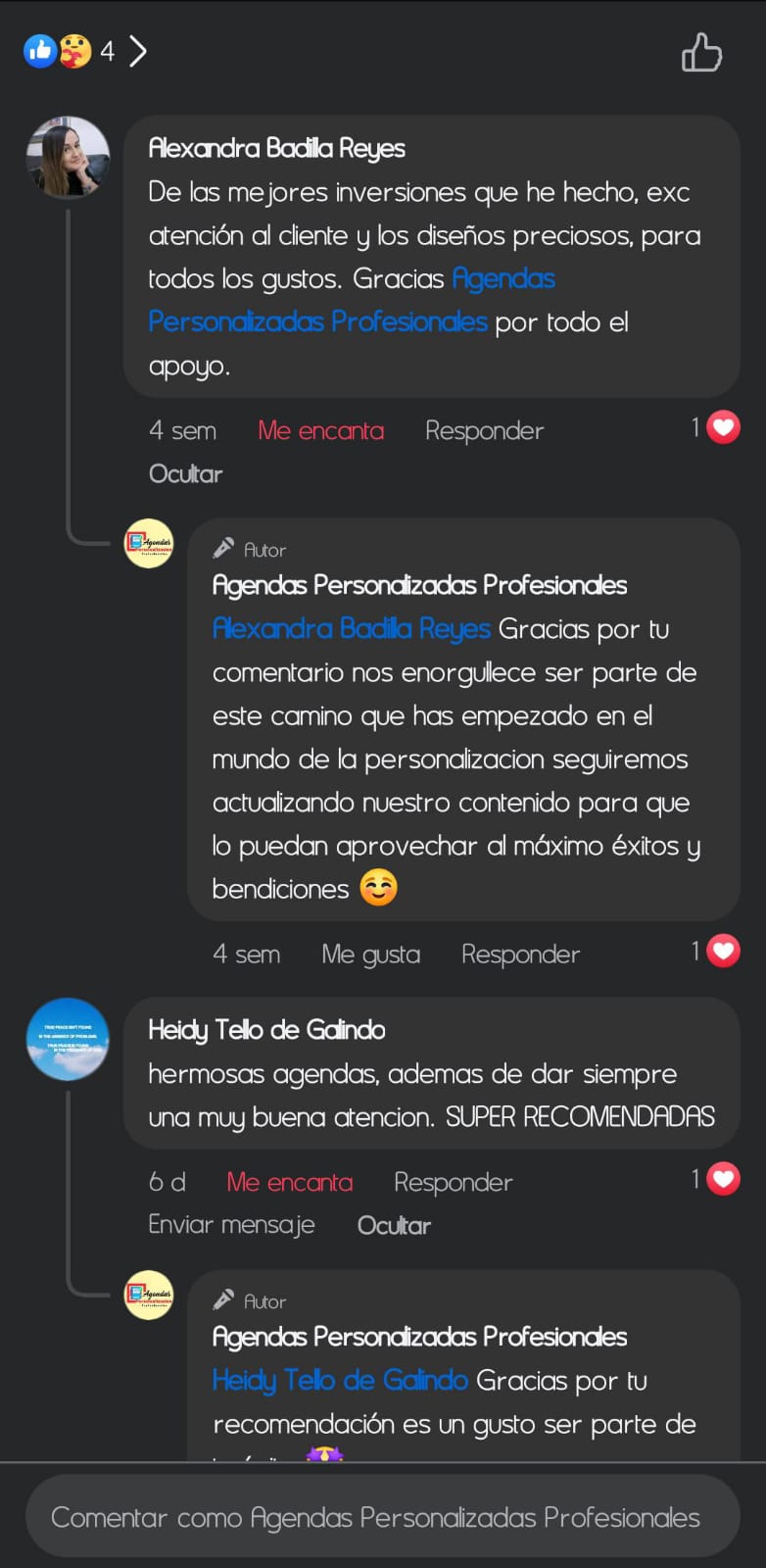Open Agendas Personalizadas Profesionales link in Alexandra's comment
Image resolution: width=766 pixels, height=1568 pixels.
pyautogui.click(x=317, y=321)
